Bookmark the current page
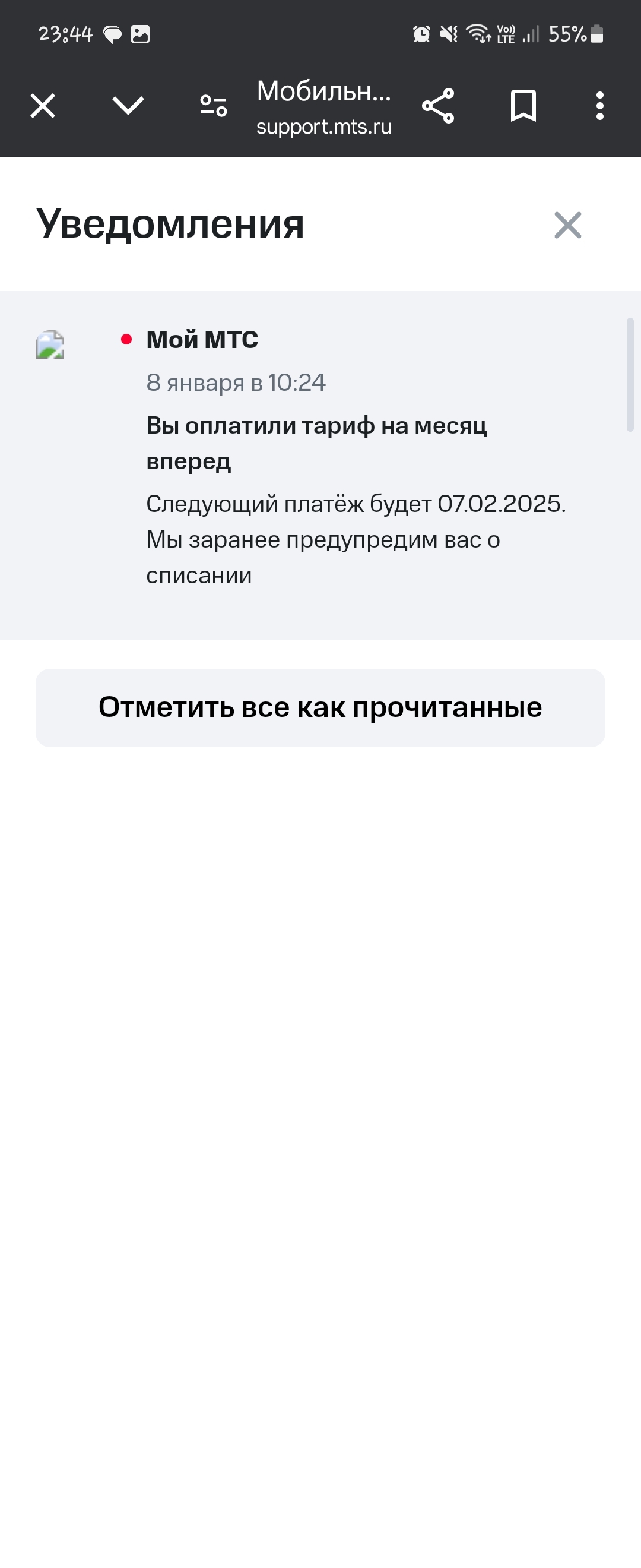The width and height of the screenshot is (641, 1568). pos(523,106)
